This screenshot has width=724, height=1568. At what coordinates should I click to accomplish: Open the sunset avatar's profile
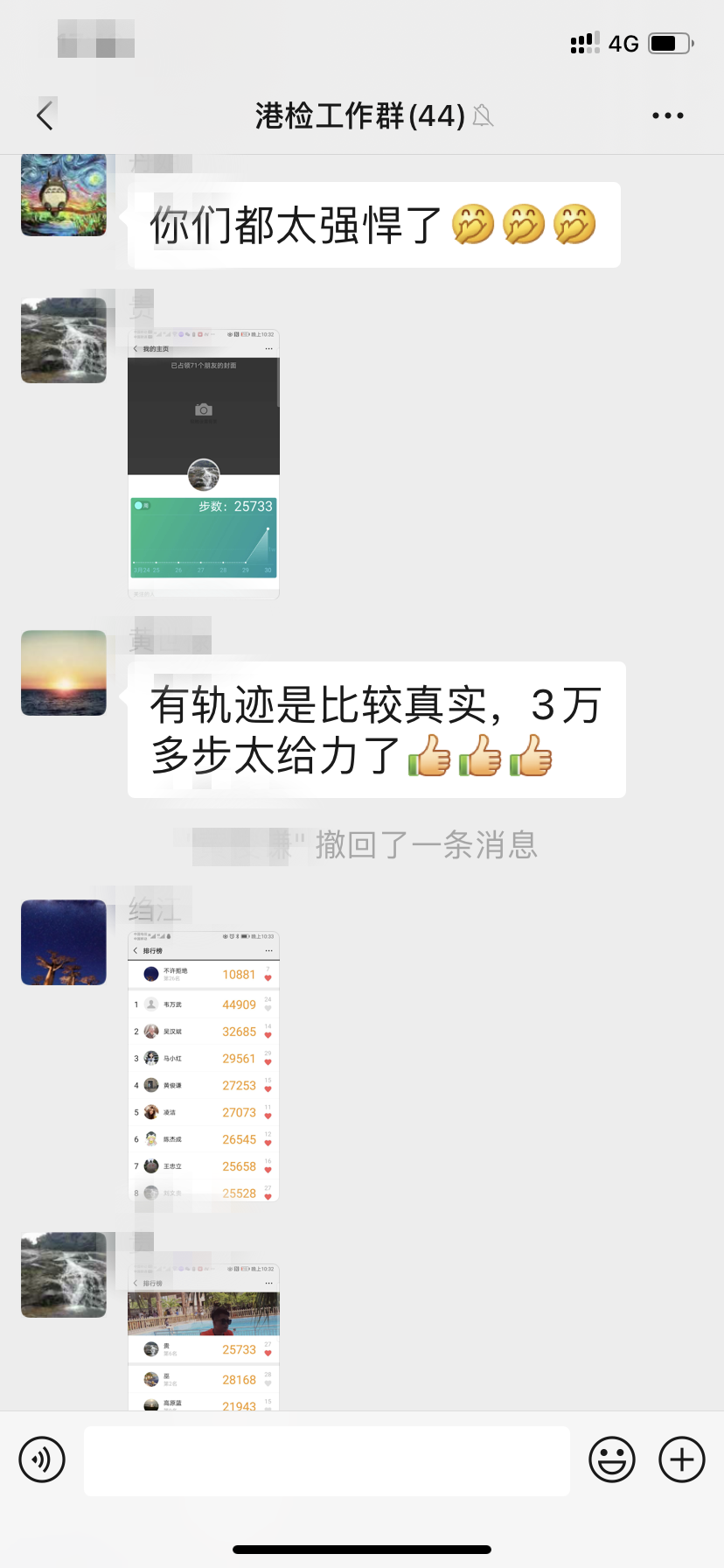(64, 673)
